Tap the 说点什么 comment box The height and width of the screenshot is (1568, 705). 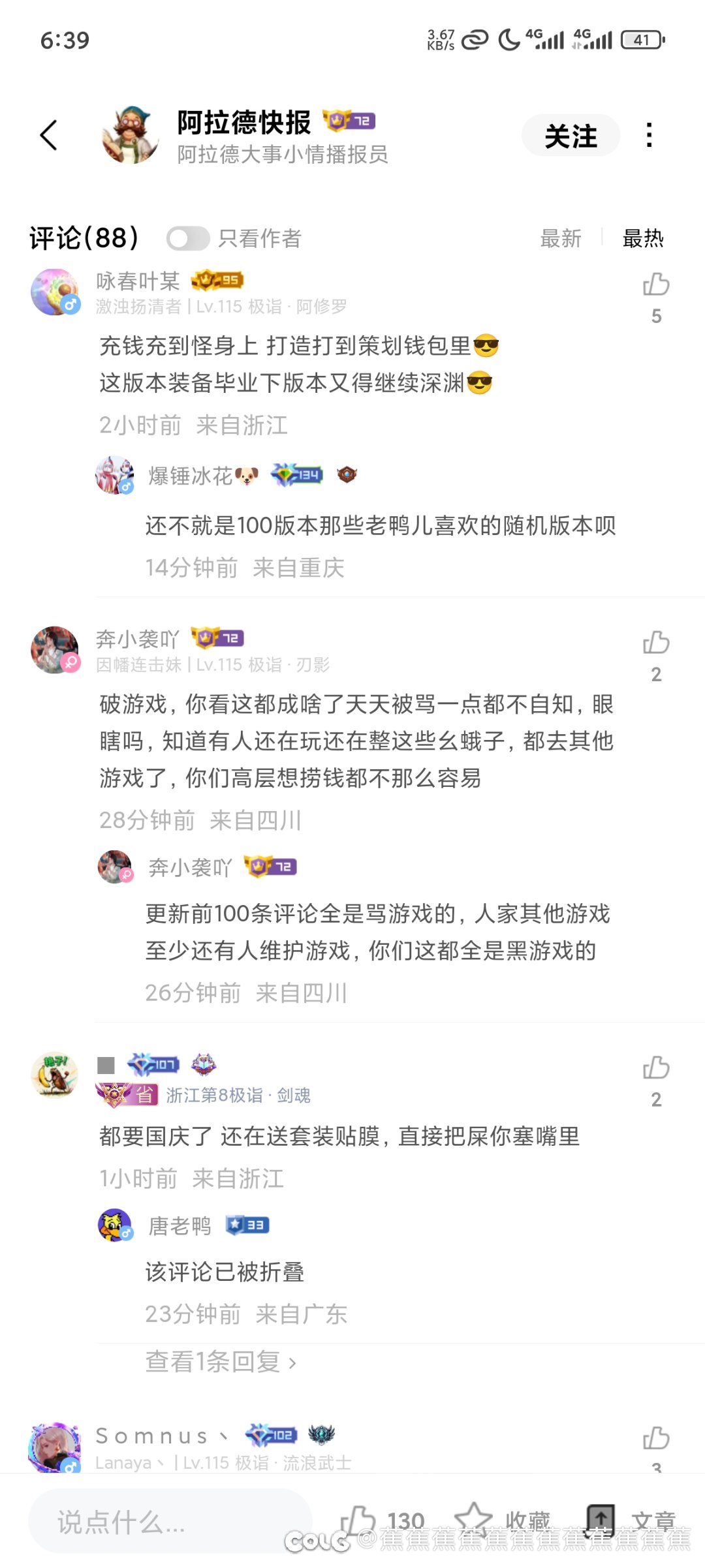[170, 1522]
